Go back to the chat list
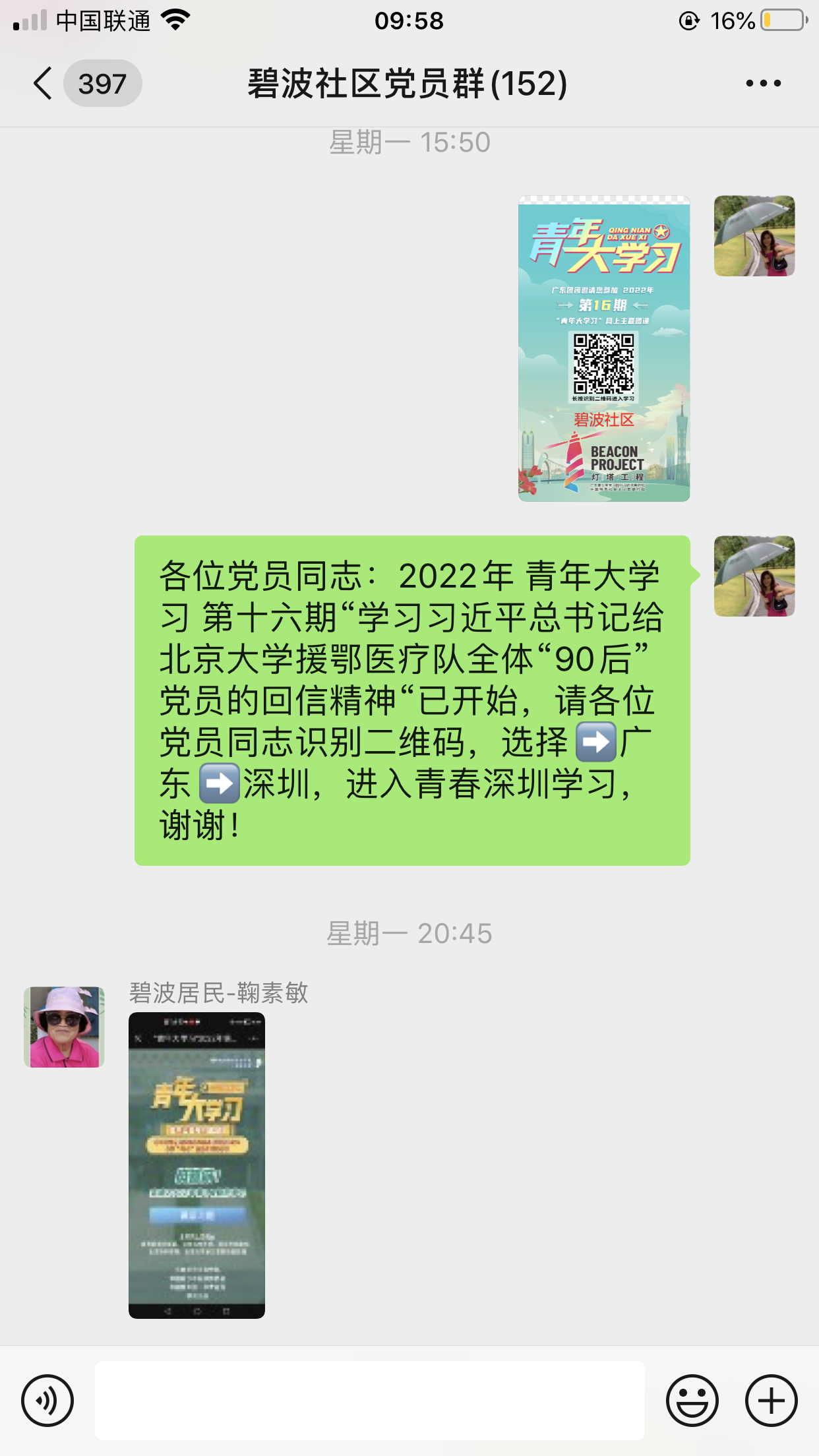This screenshot has width=819, height=1456. (44, 84)
